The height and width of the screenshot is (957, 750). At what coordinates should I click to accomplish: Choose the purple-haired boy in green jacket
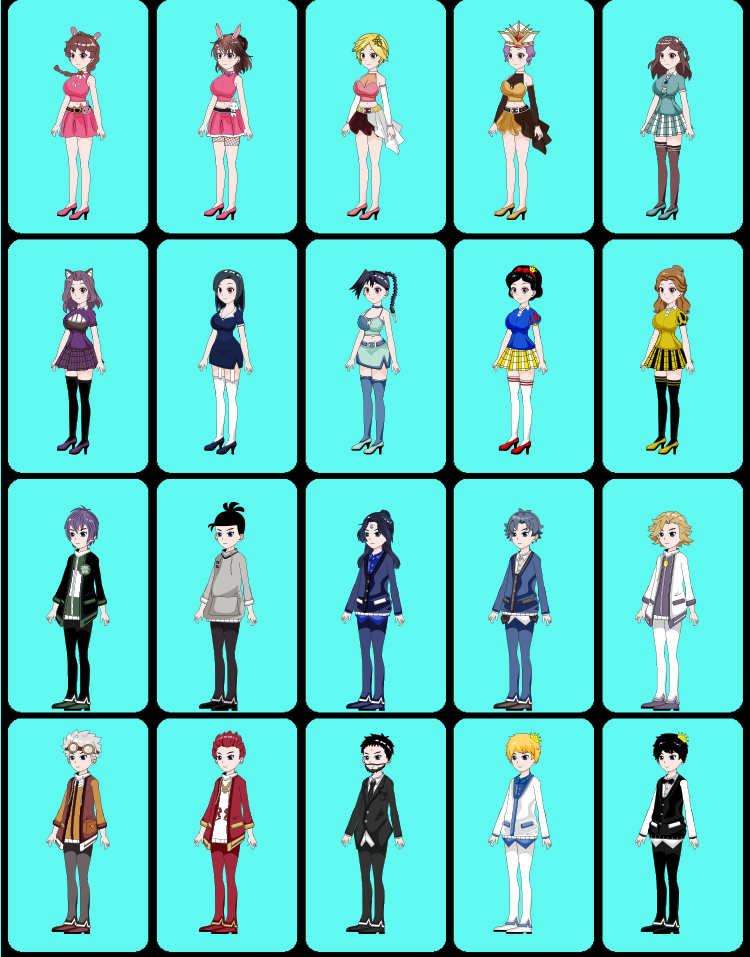[x=78, y=596]
